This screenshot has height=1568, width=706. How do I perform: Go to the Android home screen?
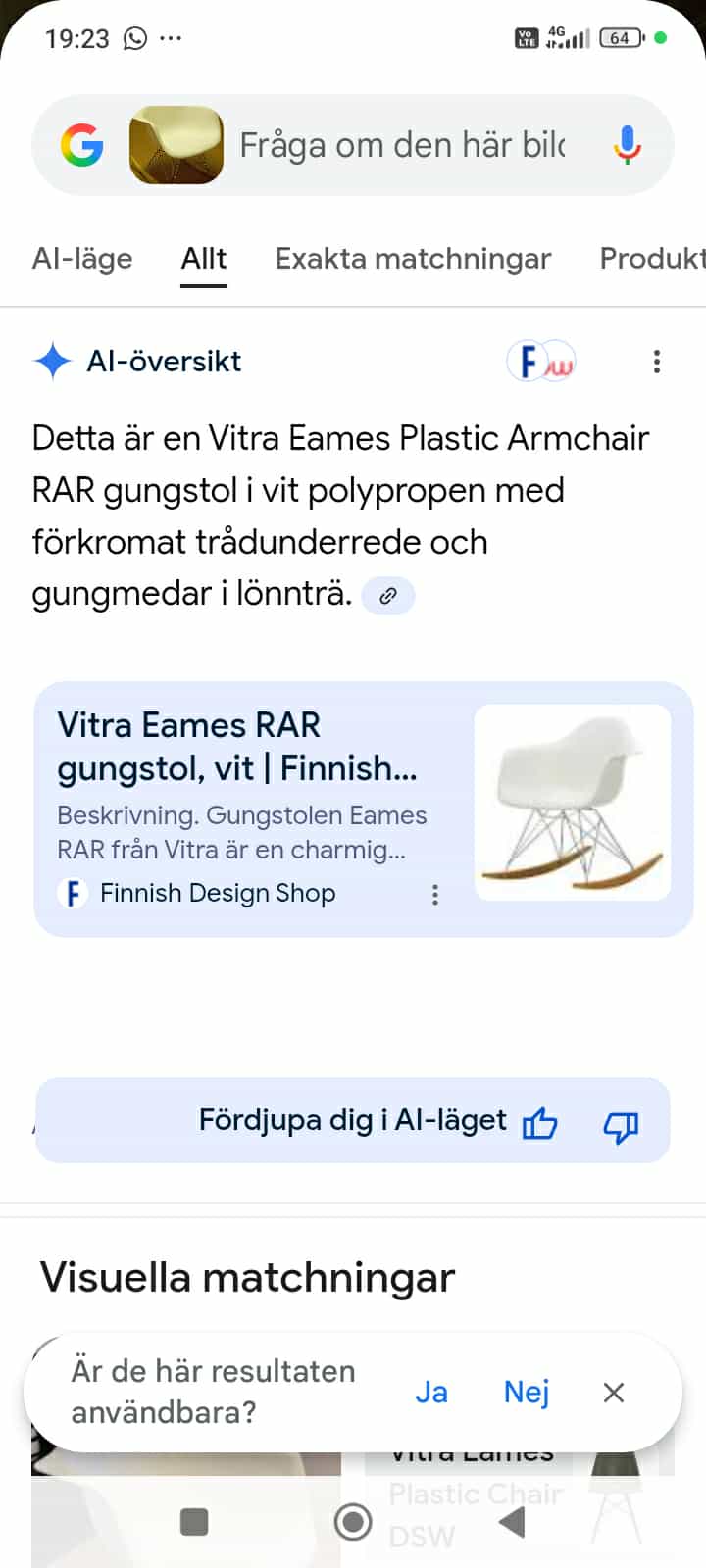(353, 1522)
